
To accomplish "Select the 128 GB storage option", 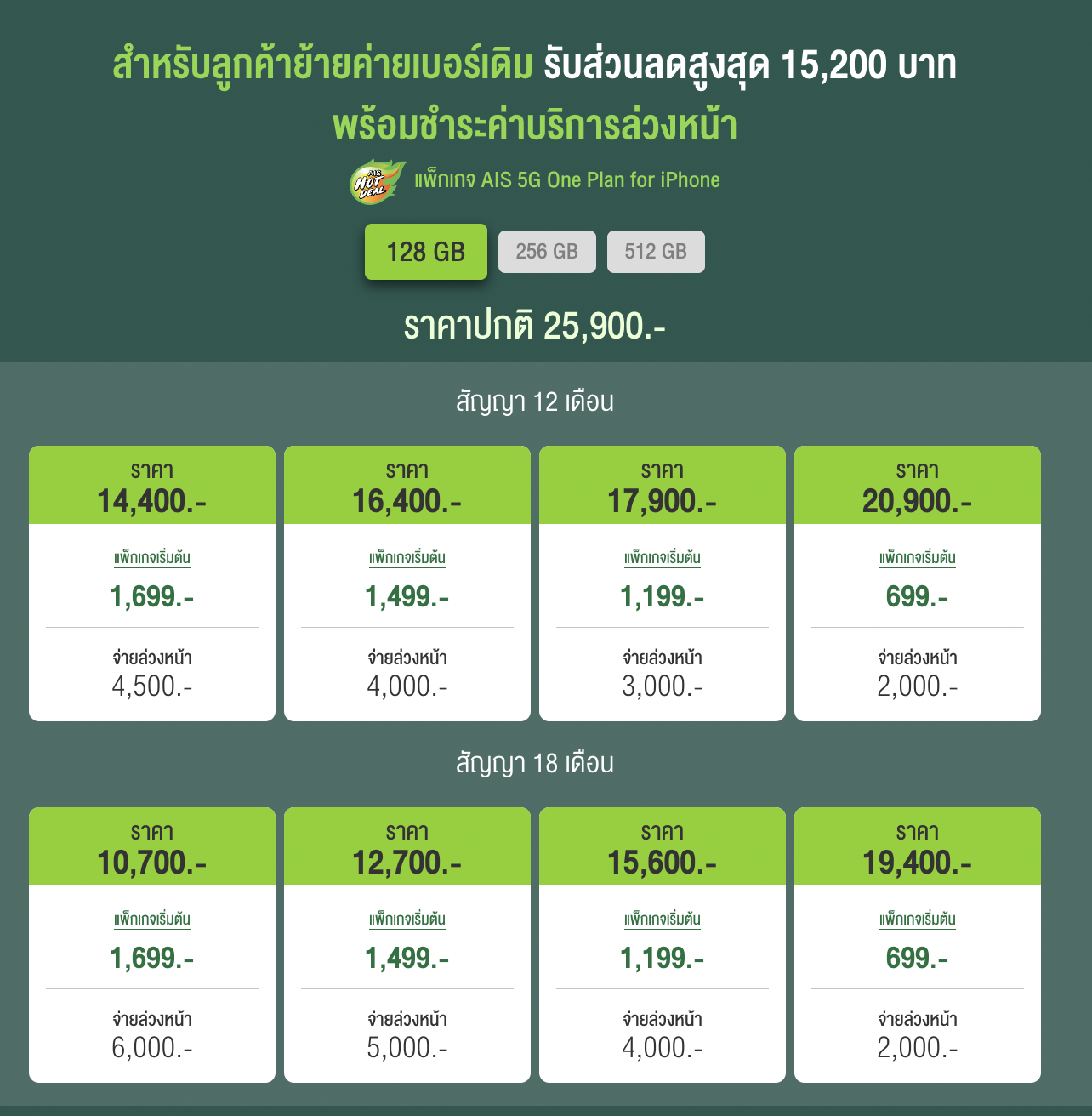I will [425, 252].
